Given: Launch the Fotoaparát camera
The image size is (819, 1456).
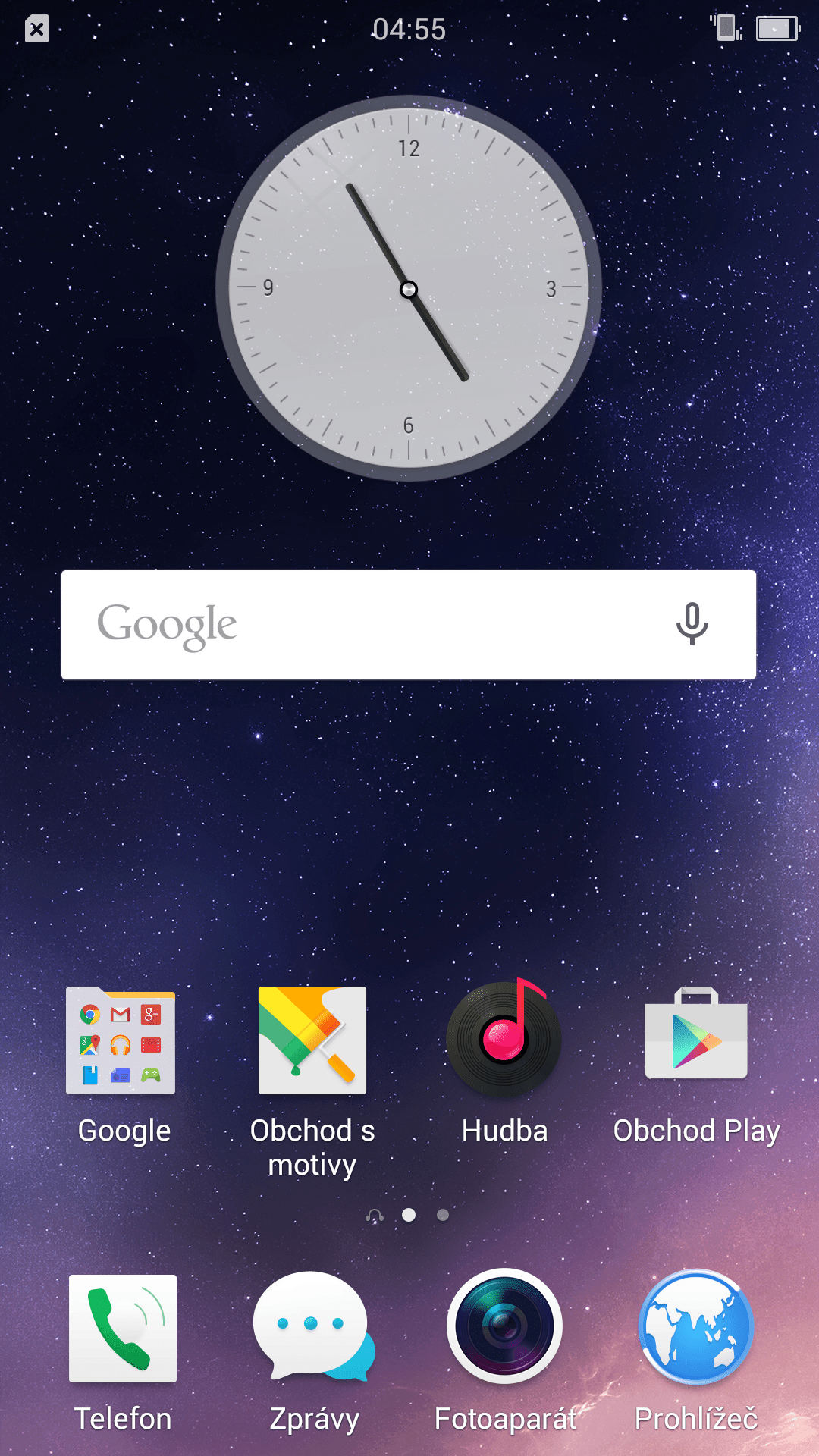Looking at the screenshot, I should click(504, 1326).
